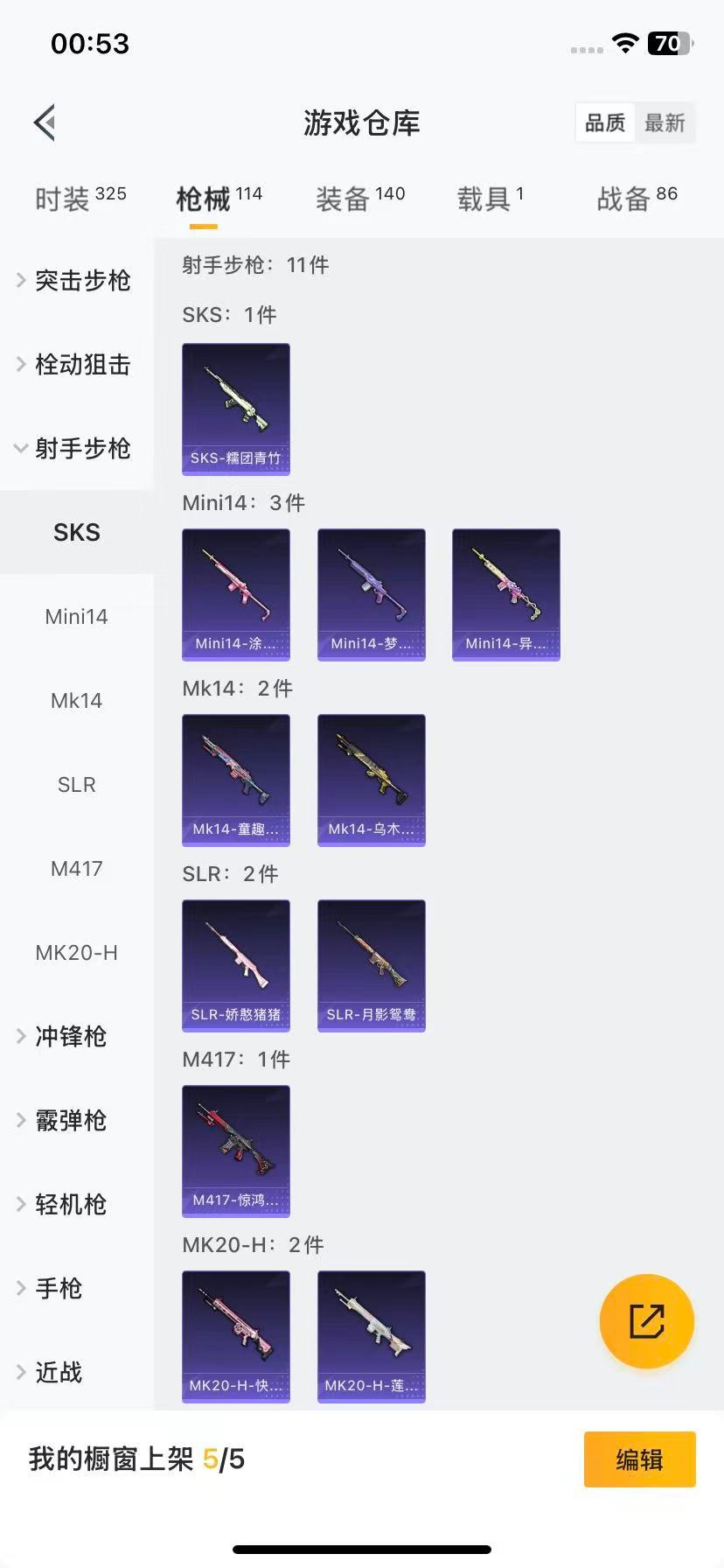The image size is (724, 1568).
Task: Sort inventory by 最新
Action: tap(665, 122)
